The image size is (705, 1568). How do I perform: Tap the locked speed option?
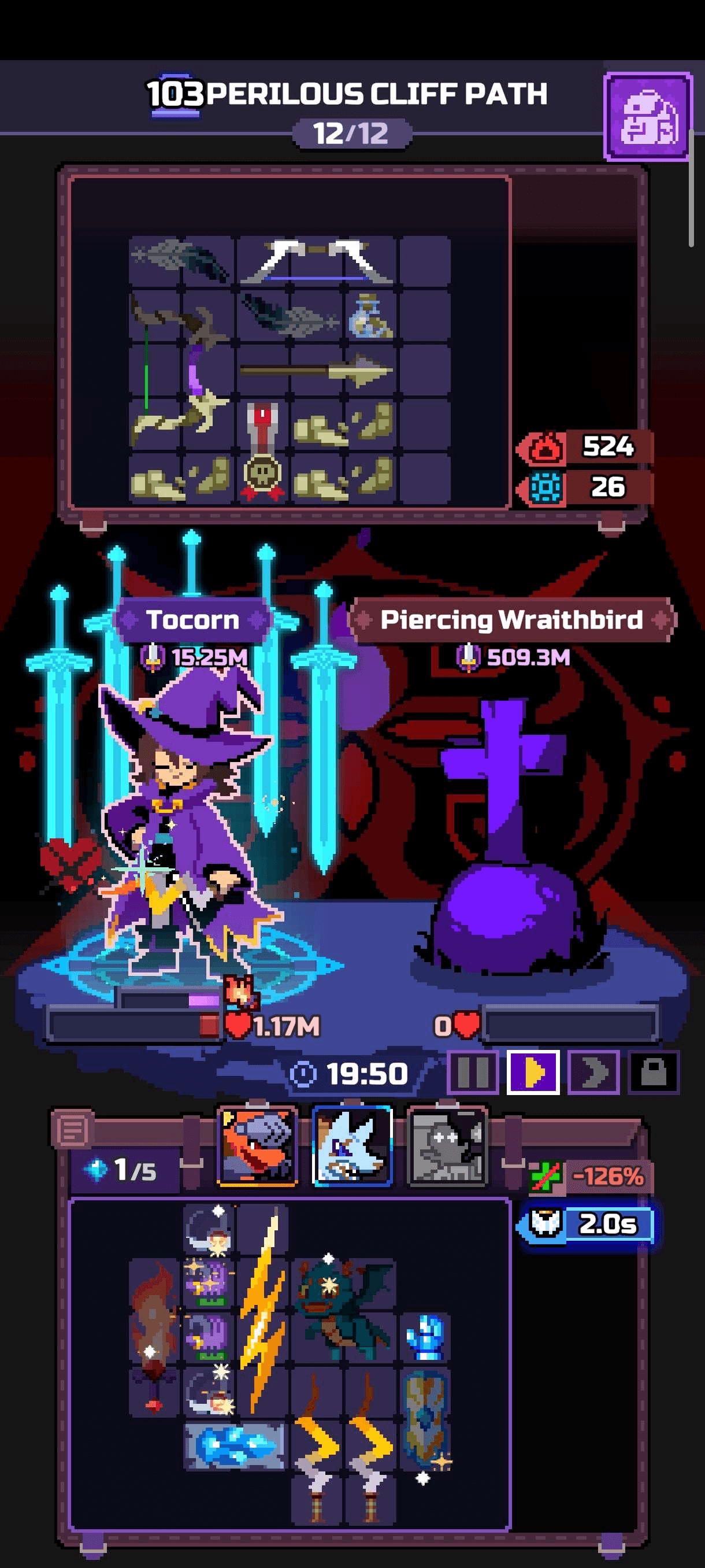click(654, 1073)
